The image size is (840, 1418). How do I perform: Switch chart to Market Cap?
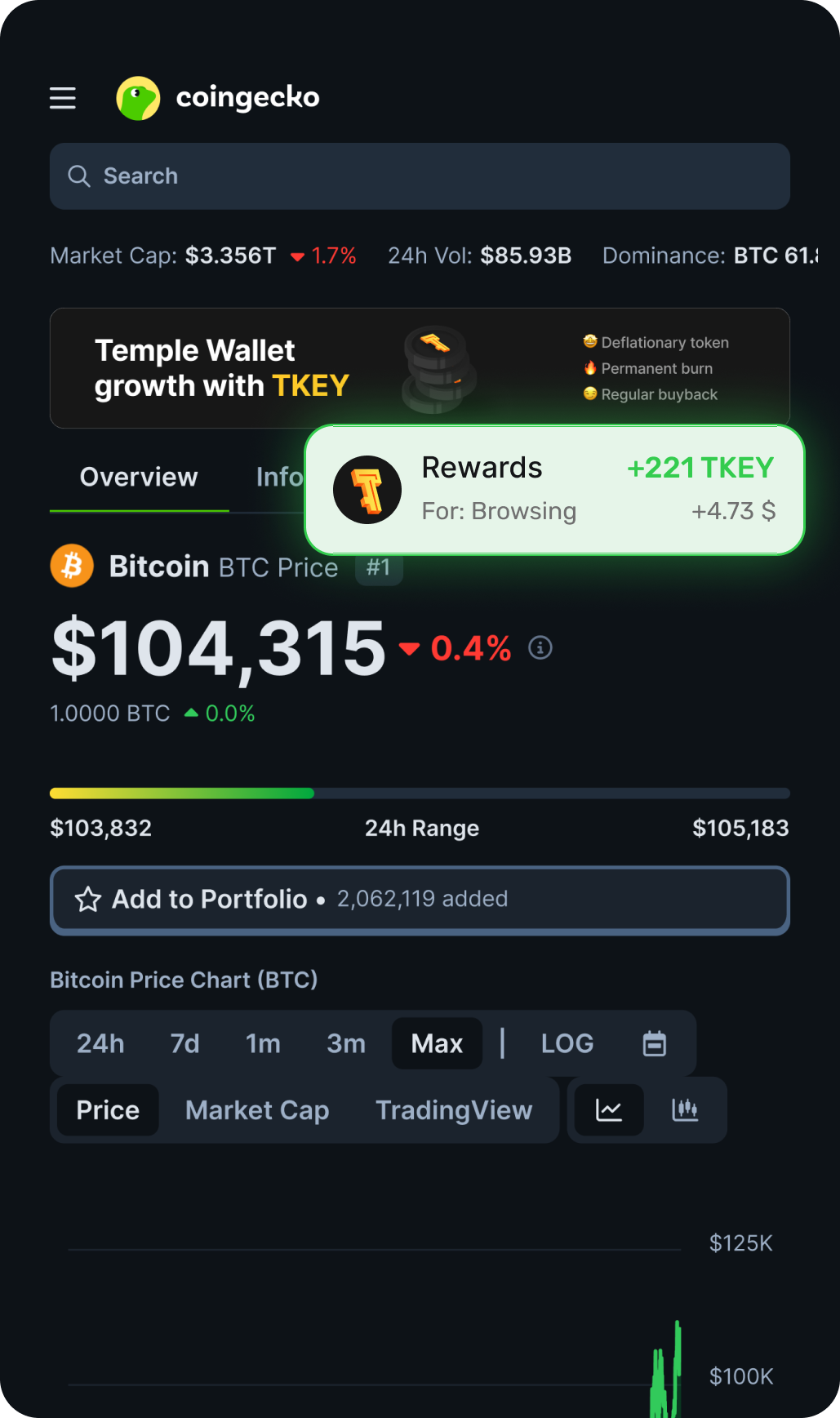tap(257, 1110)
